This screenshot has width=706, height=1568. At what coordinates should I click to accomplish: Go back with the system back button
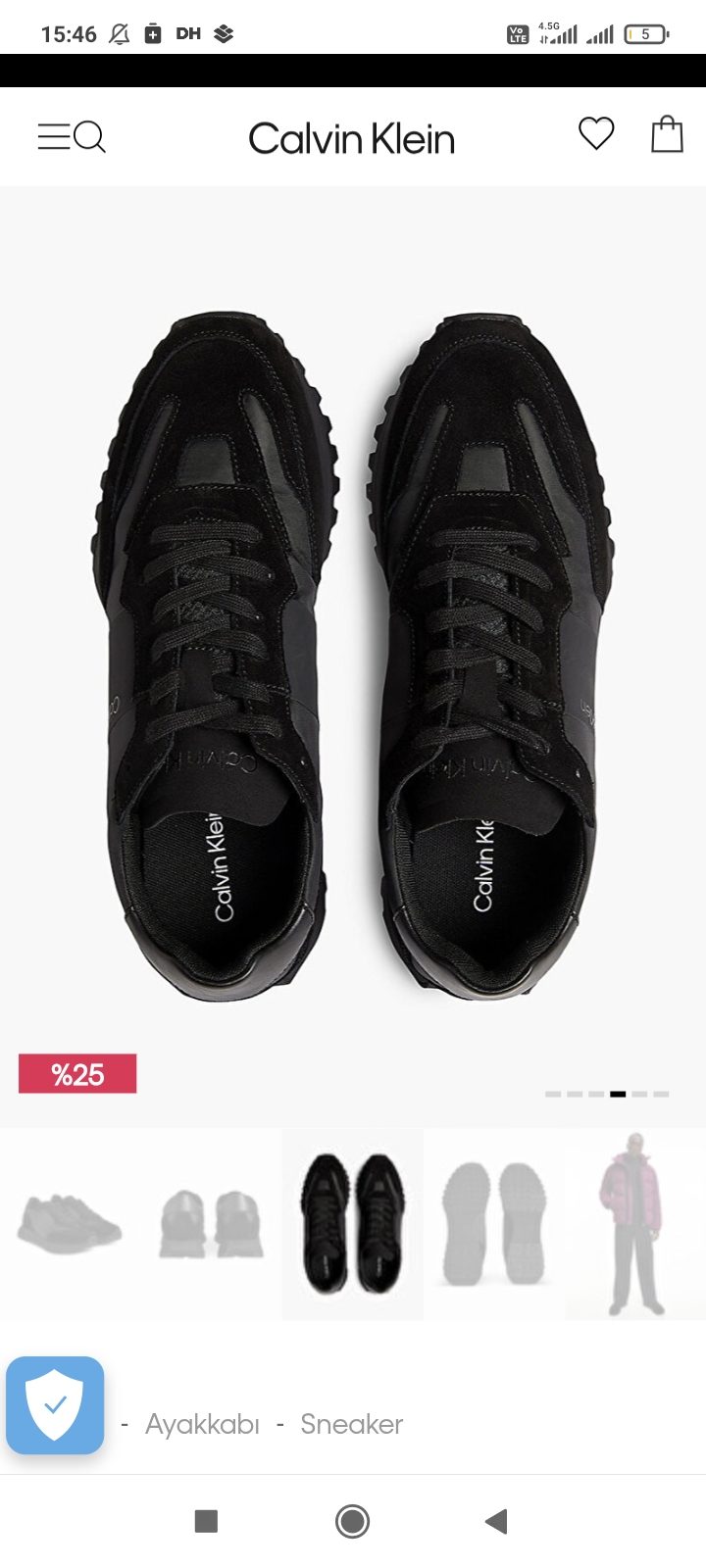tap(496, 1521)
